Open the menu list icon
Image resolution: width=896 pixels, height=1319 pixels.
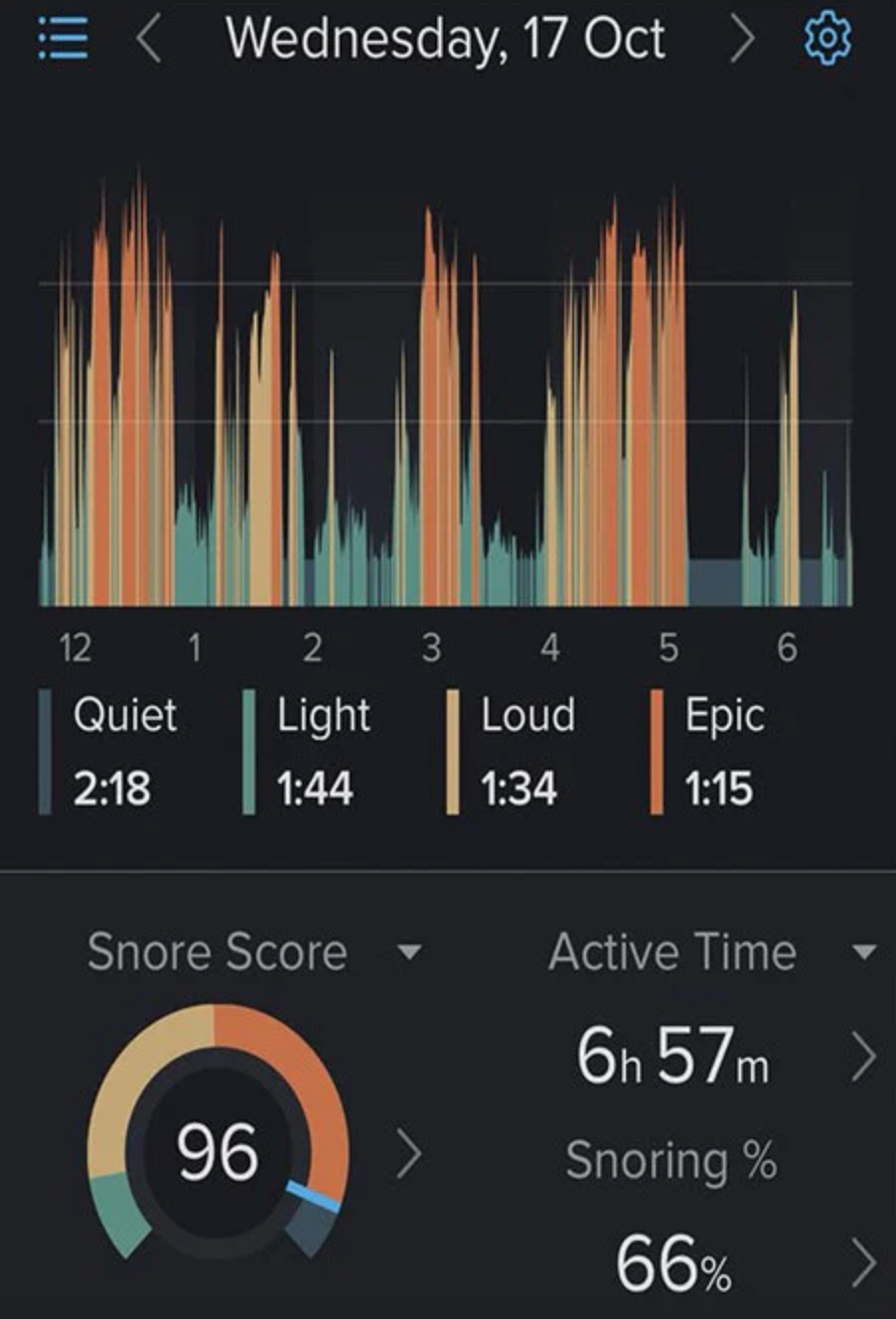pyautogui.click(x=63, y=40)
